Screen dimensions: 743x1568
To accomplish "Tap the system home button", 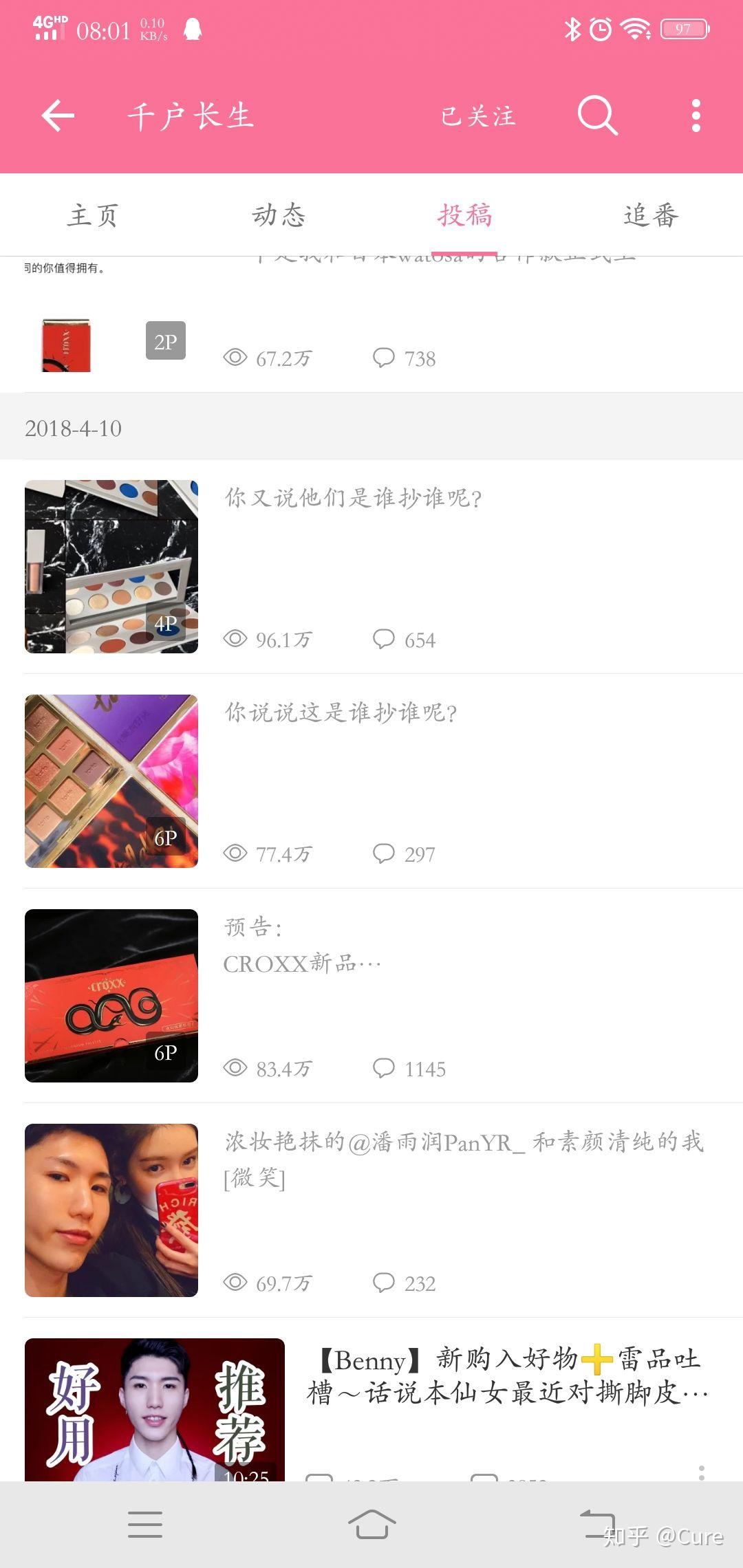I will pos(371,1525).
